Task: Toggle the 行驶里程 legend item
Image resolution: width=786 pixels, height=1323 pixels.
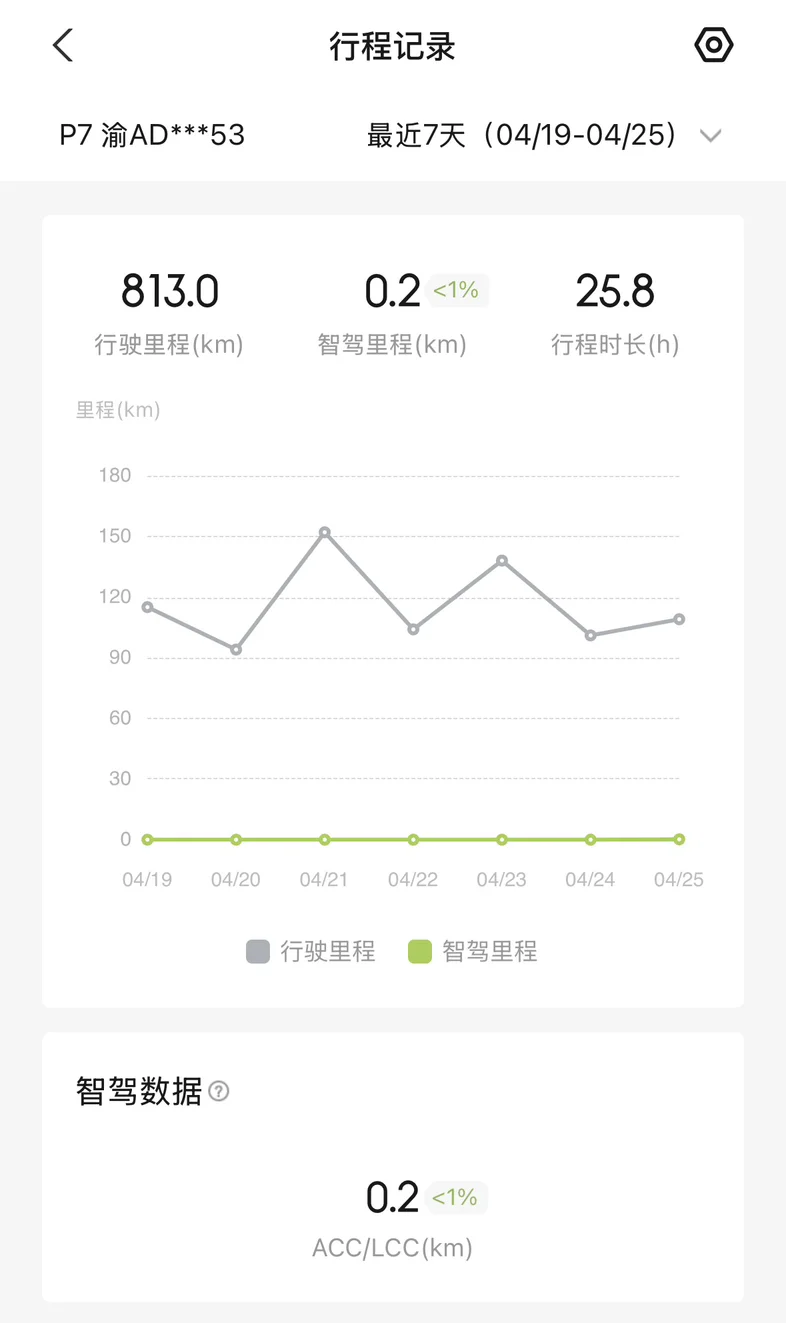Action: (x=311, y=951)
